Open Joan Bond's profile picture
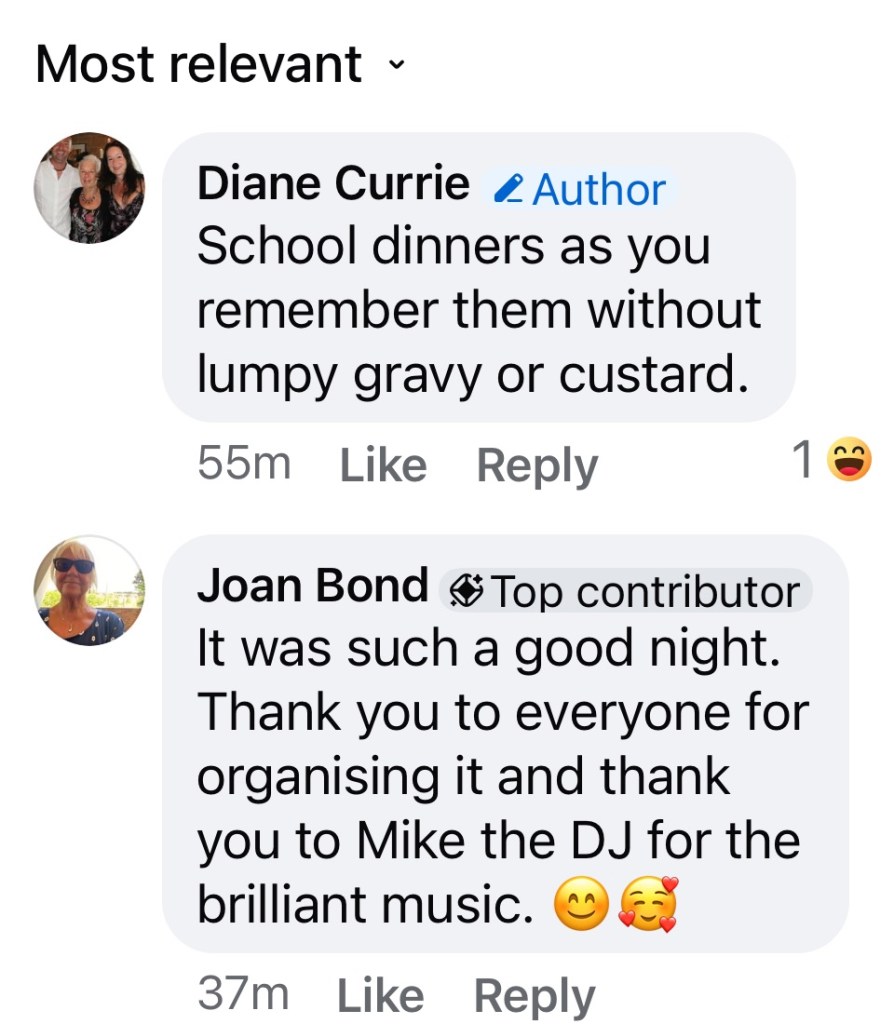This screenshot has width=894, height=1024. [89, 590]
